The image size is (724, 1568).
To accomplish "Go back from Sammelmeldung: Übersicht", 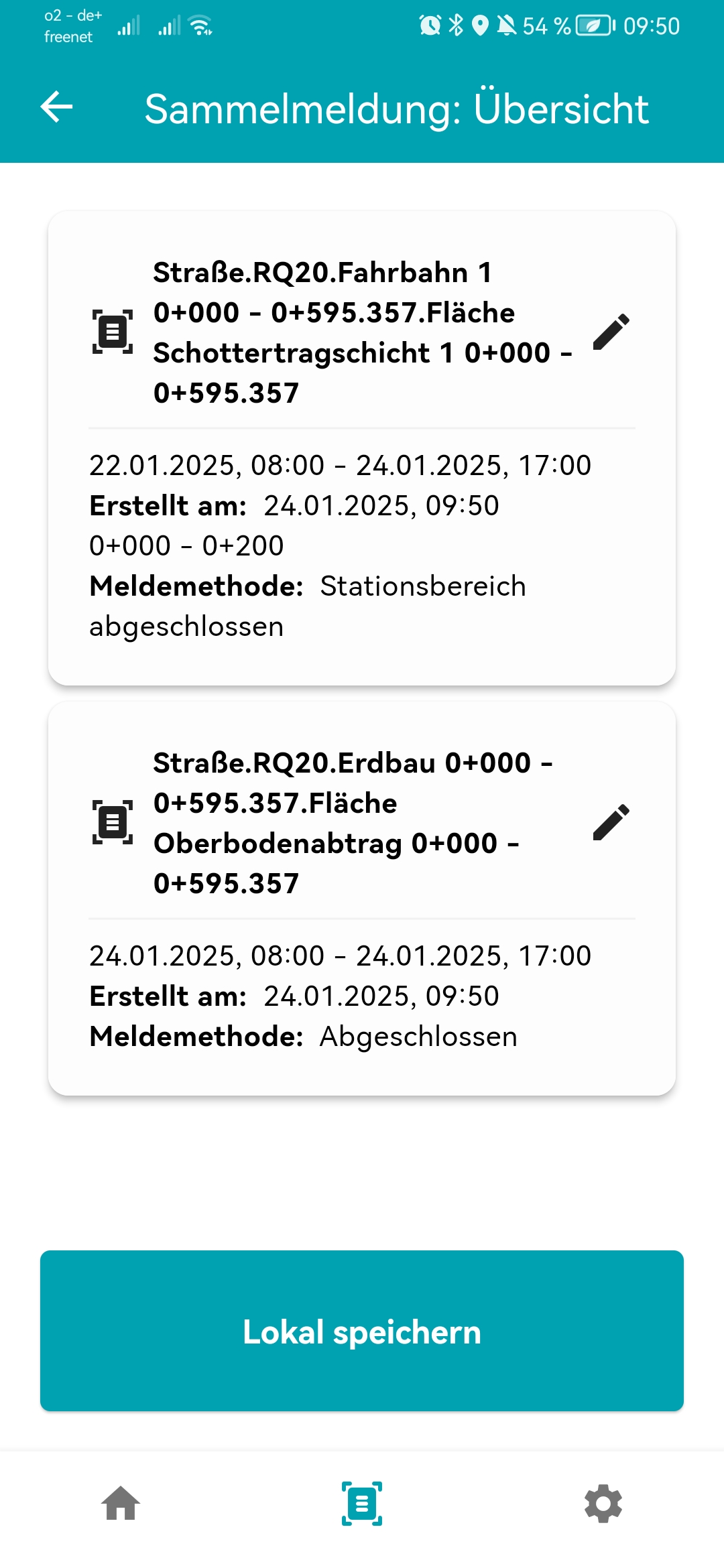I will pyautogui.click(x=56, y=107).
